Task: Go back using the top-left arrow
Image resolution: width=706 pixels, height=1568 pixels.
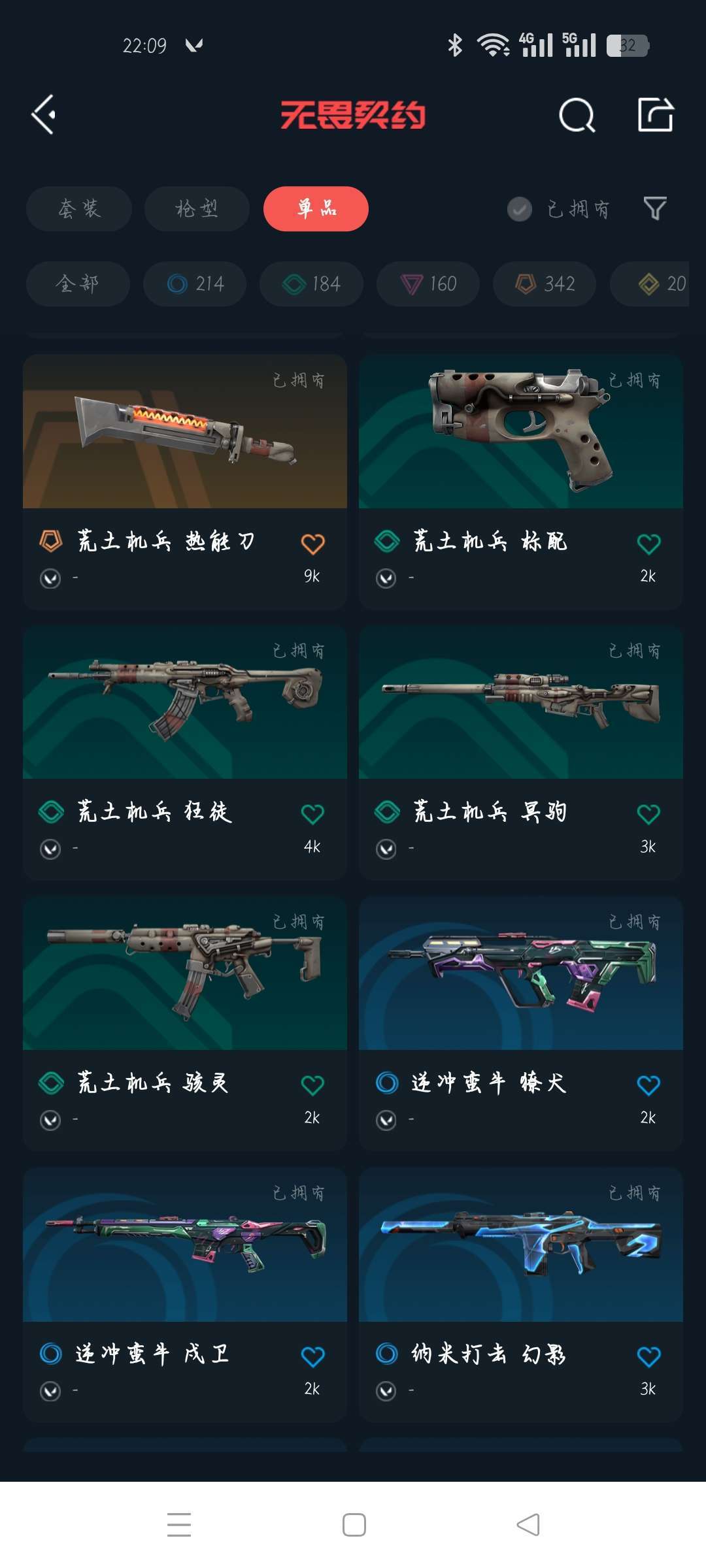Action: pyautogui.click(x=44, y=115)
